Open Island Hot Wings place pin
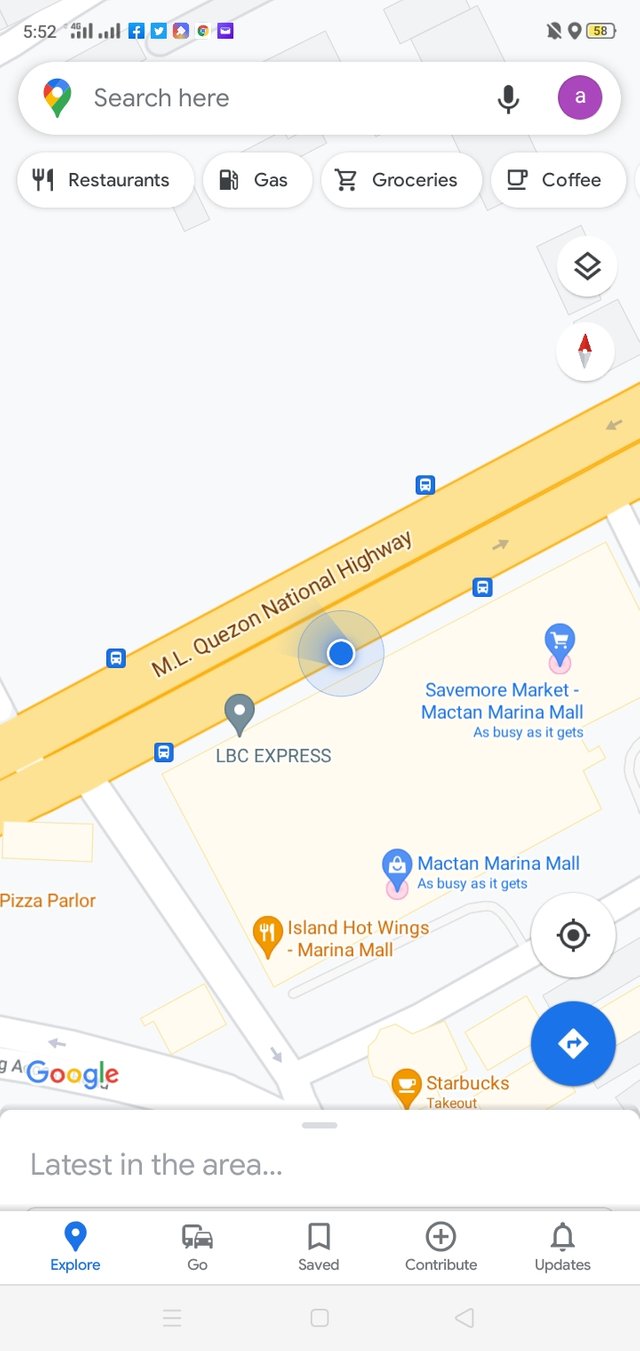Viewport: 640px width, 1351px height. pos(266,938)
